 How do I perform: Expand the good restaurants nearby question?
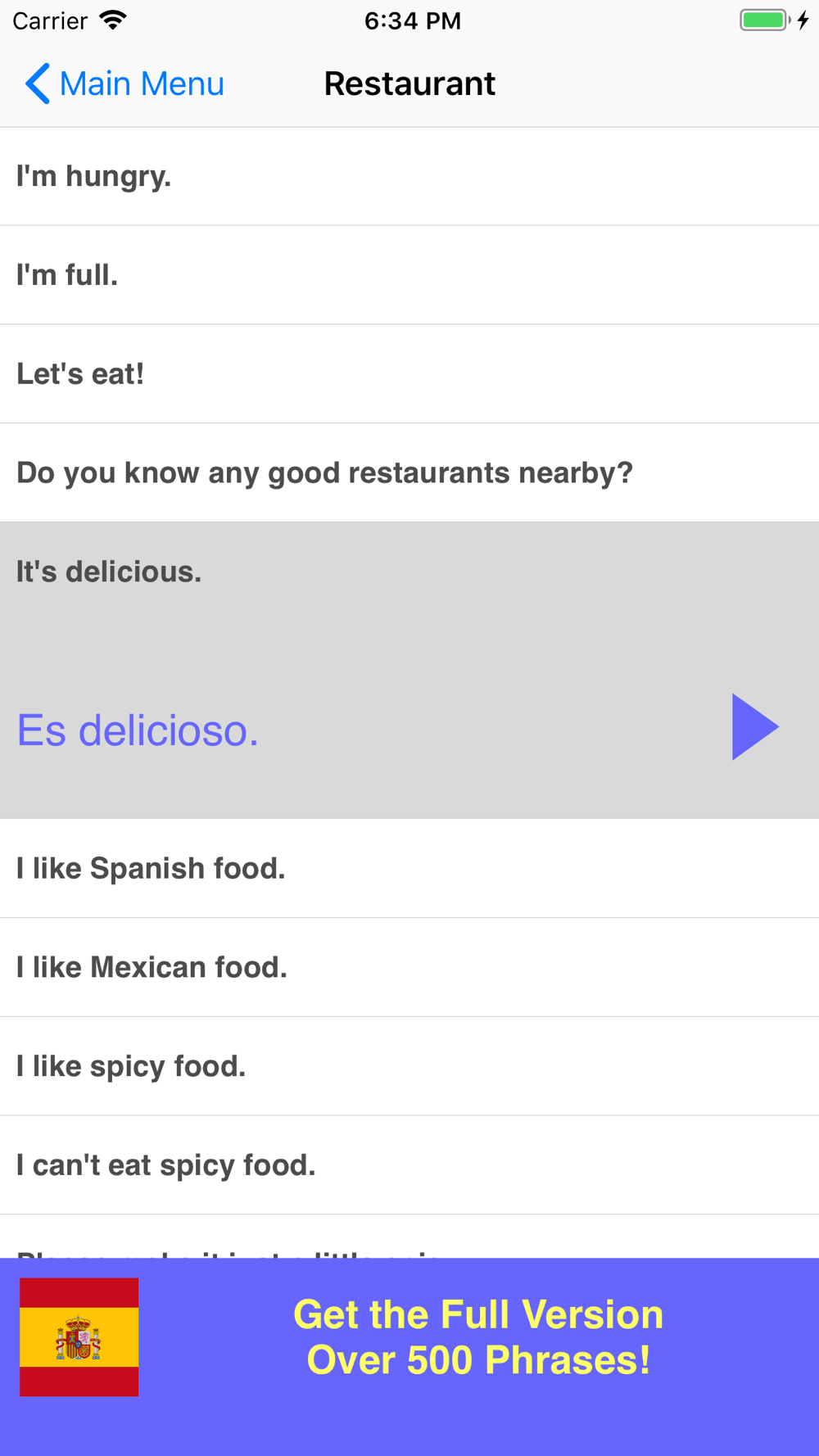[409, 473]
